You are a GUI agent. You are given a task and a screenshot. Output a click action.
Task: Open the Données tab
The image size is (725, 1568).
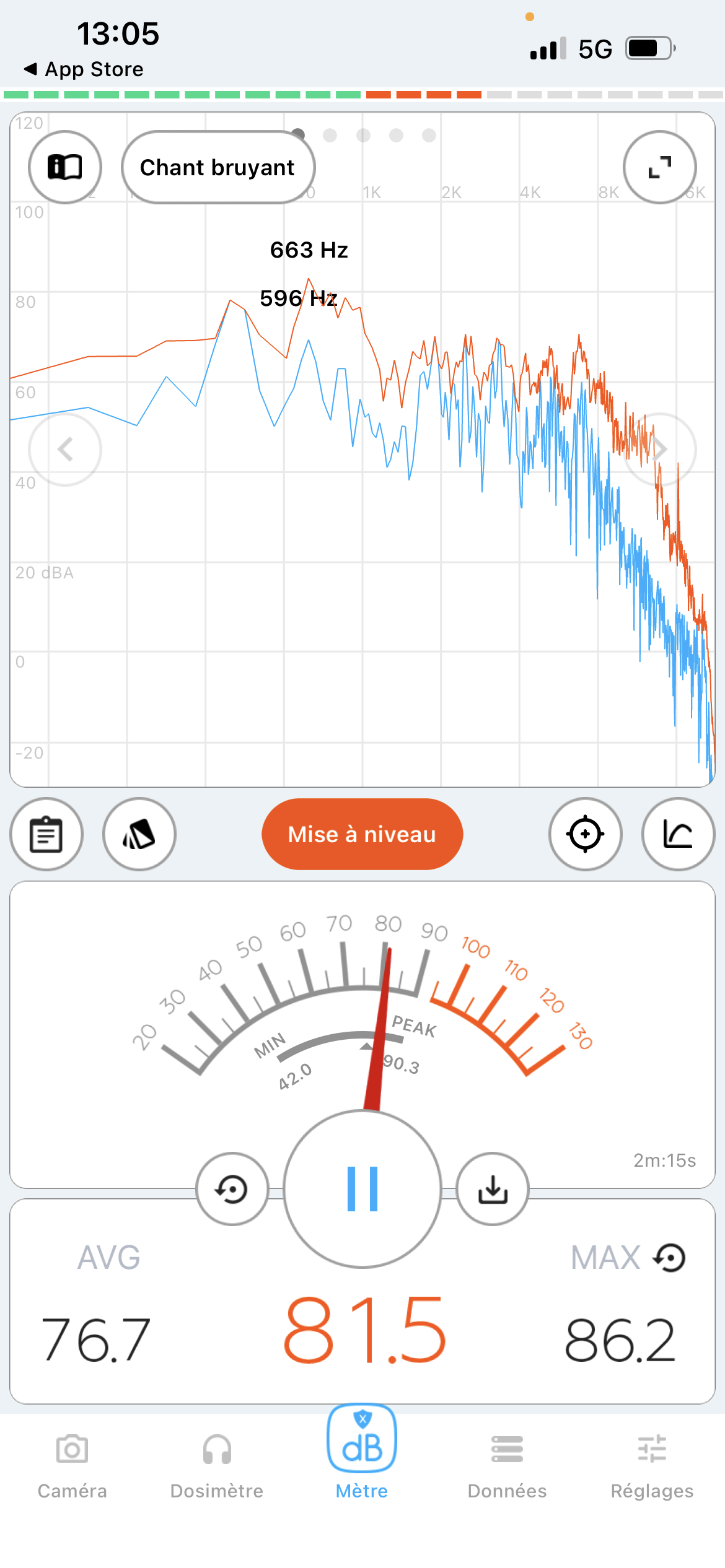click(x=507, y=1465)
